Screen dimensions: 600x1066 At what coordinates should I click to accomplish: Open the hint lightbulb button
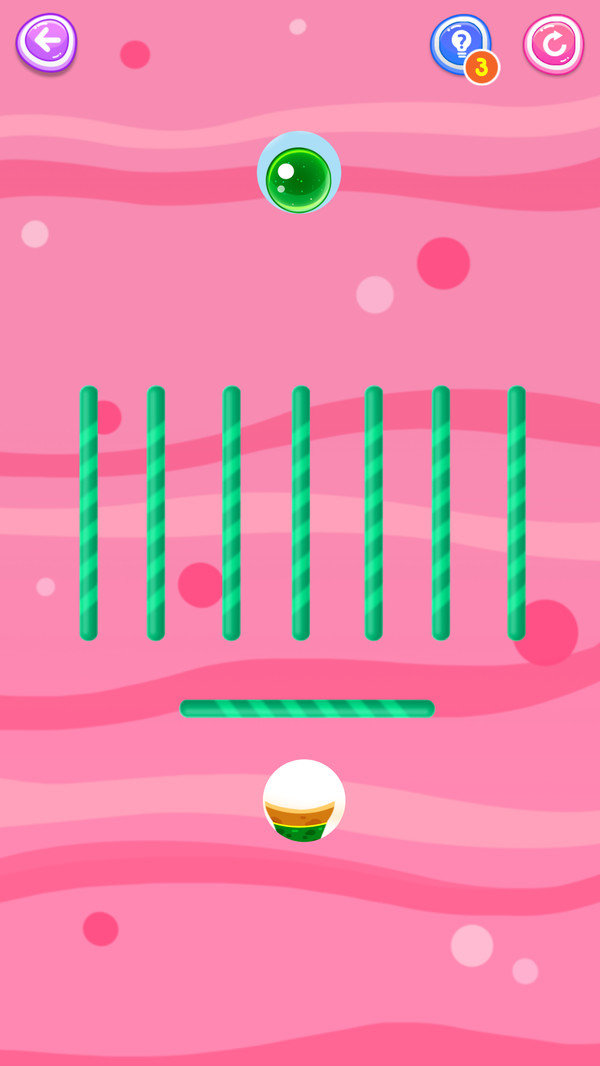coord(460,43)
